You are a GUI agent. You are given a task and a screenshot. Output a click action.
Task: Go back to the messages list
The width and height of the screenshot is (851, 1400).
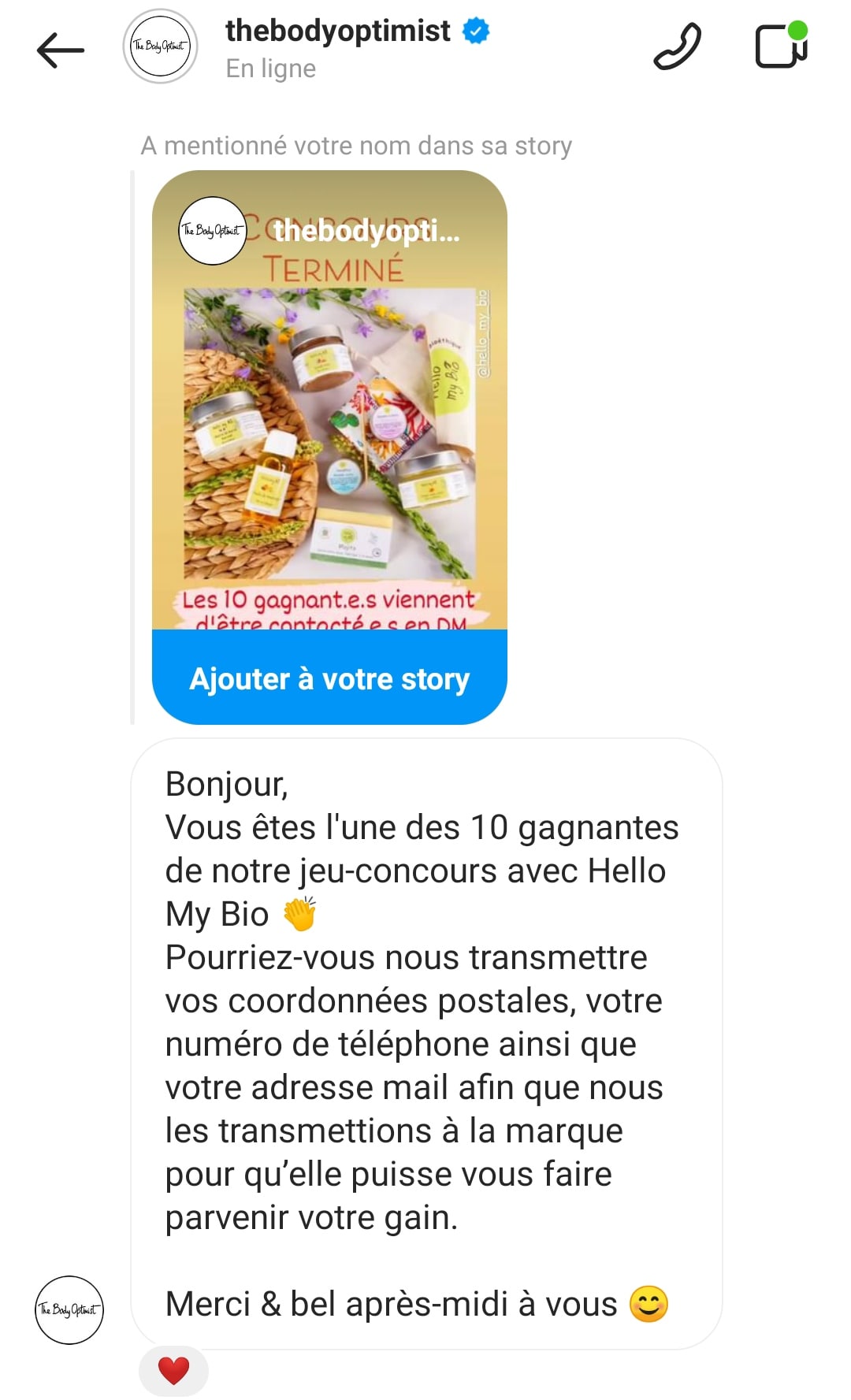[x=61, y=50]
